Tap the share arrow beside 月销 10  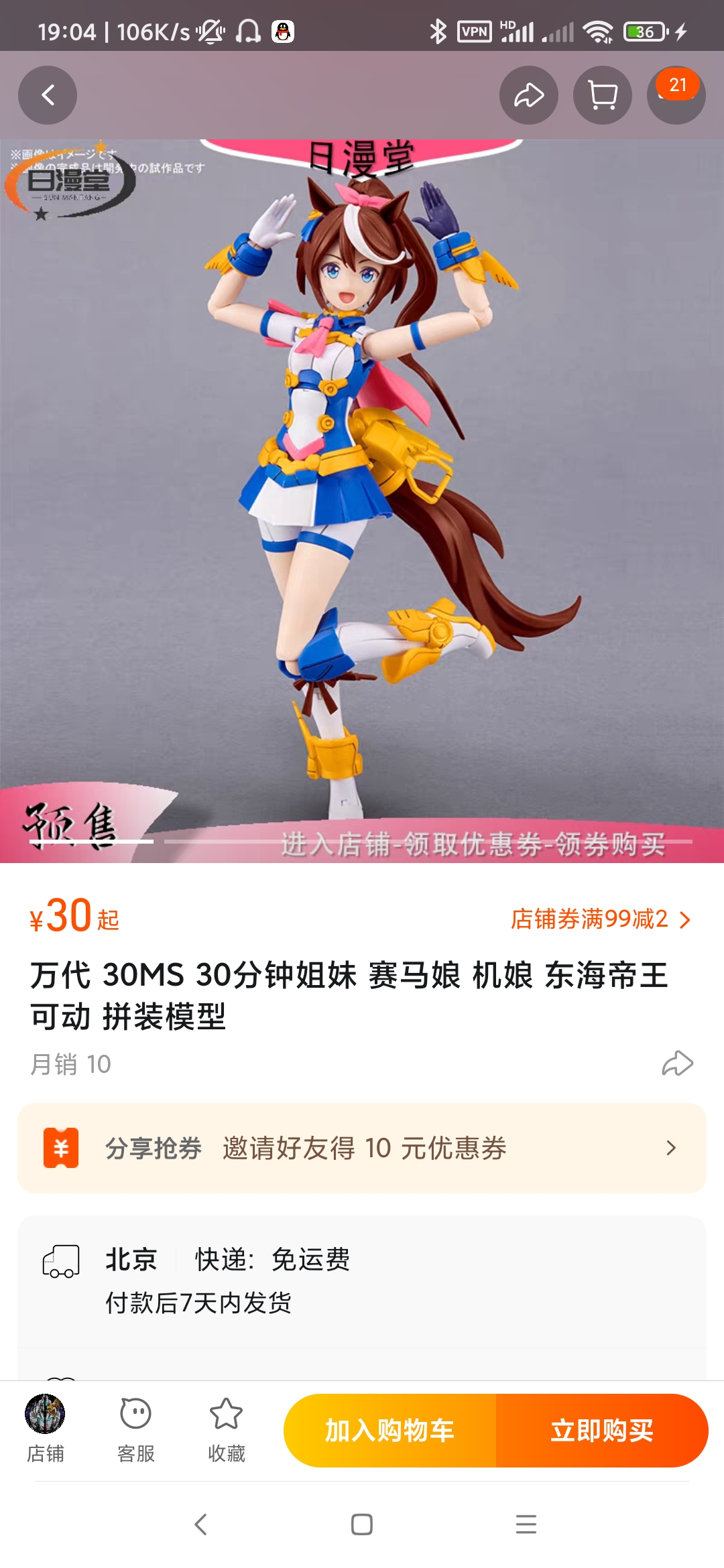677,1063
